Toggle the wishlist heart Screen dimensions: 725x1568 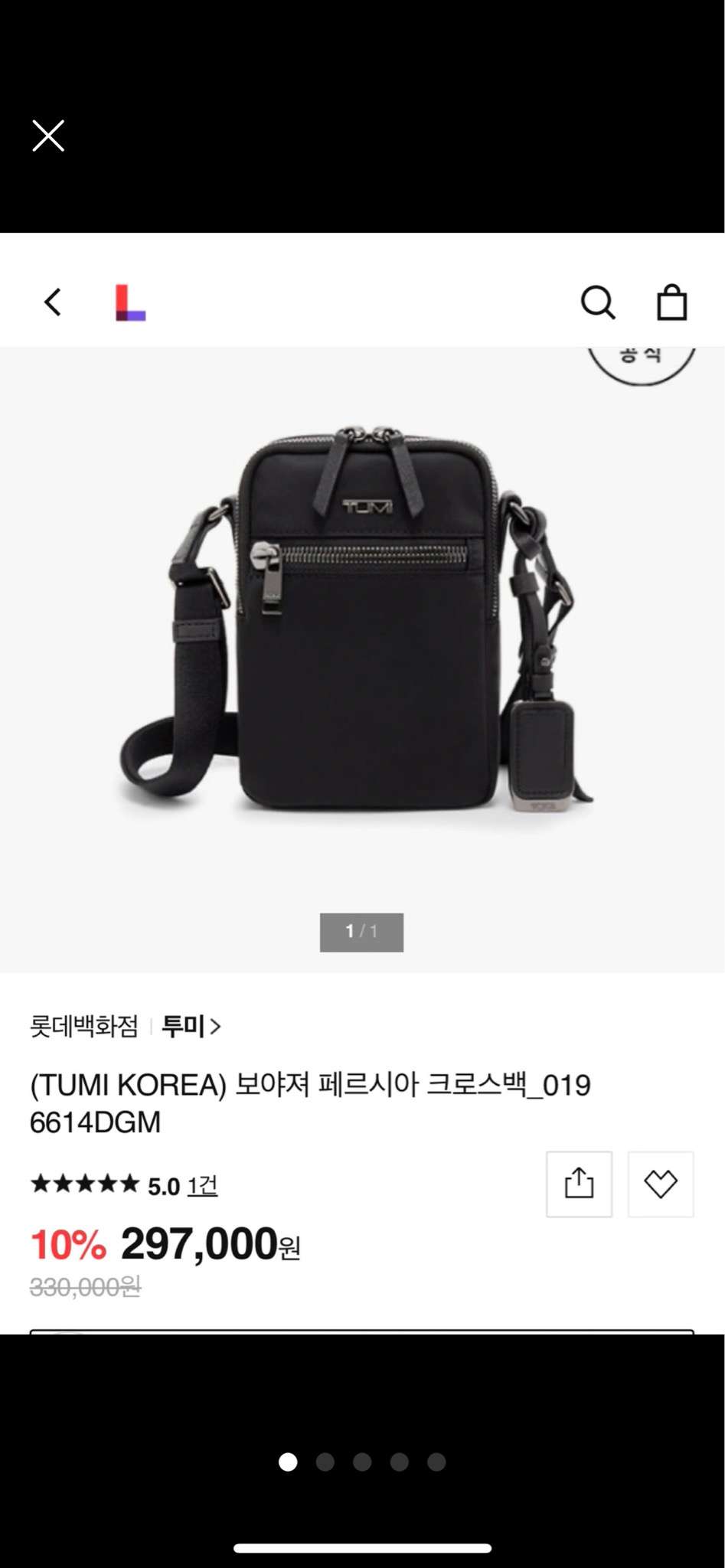pyautogui.click(x=660, y=1184)
